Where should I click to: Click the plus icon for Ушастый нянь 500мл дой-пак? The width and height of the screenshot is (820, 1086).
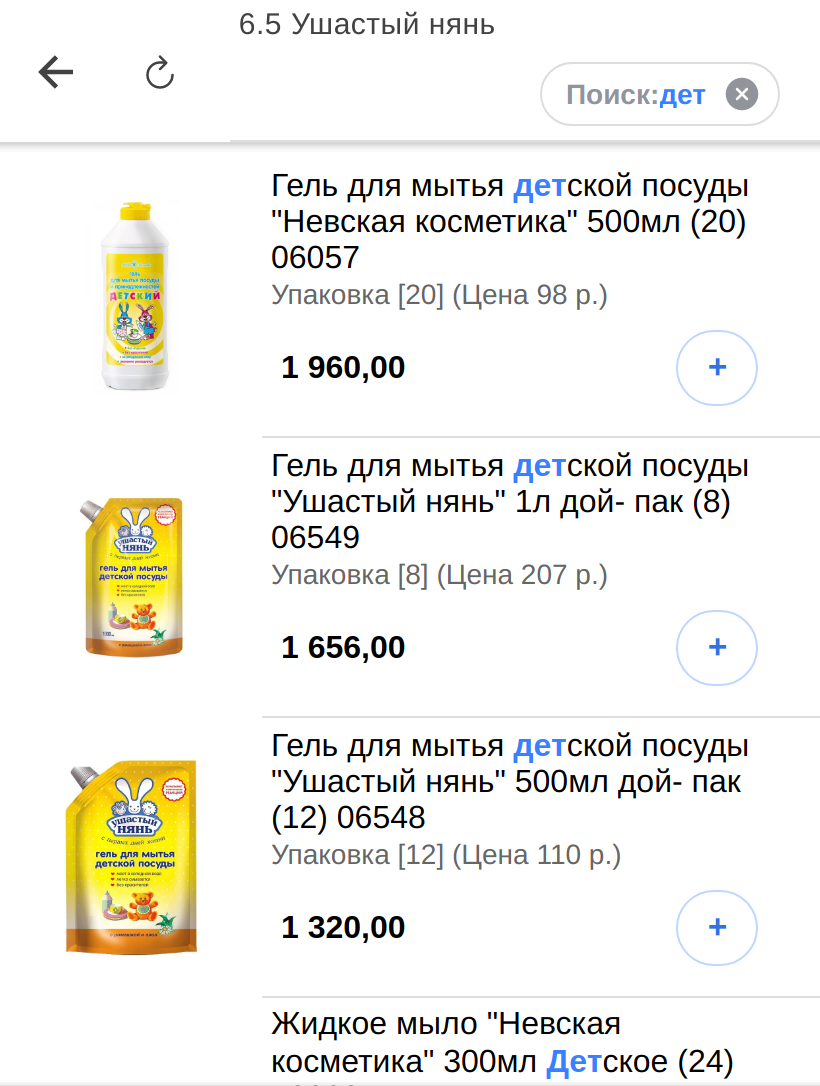(x=716, y=927)
